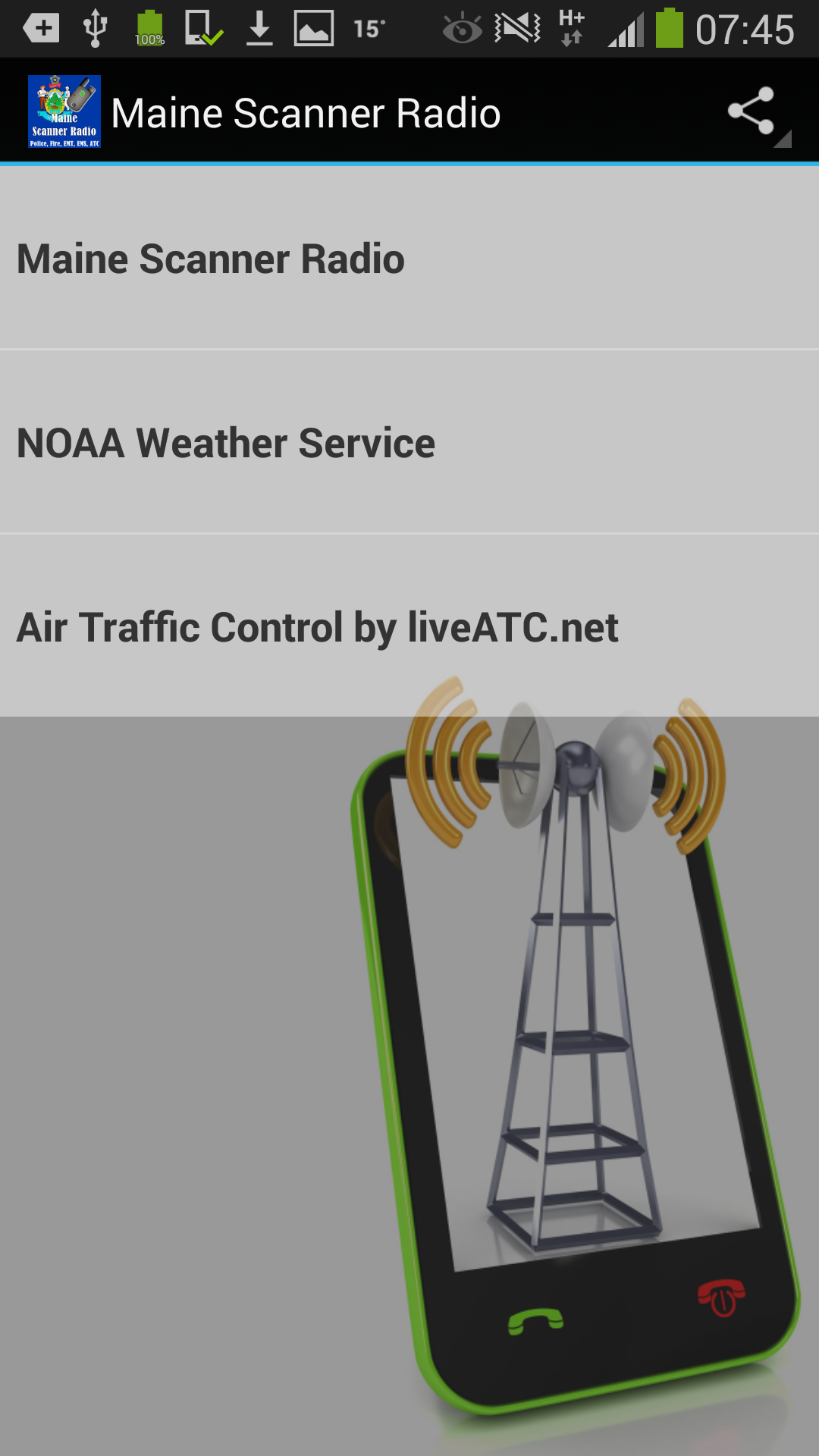Open Air Traffic Control by liveATC.net

(x=409, y=626)
